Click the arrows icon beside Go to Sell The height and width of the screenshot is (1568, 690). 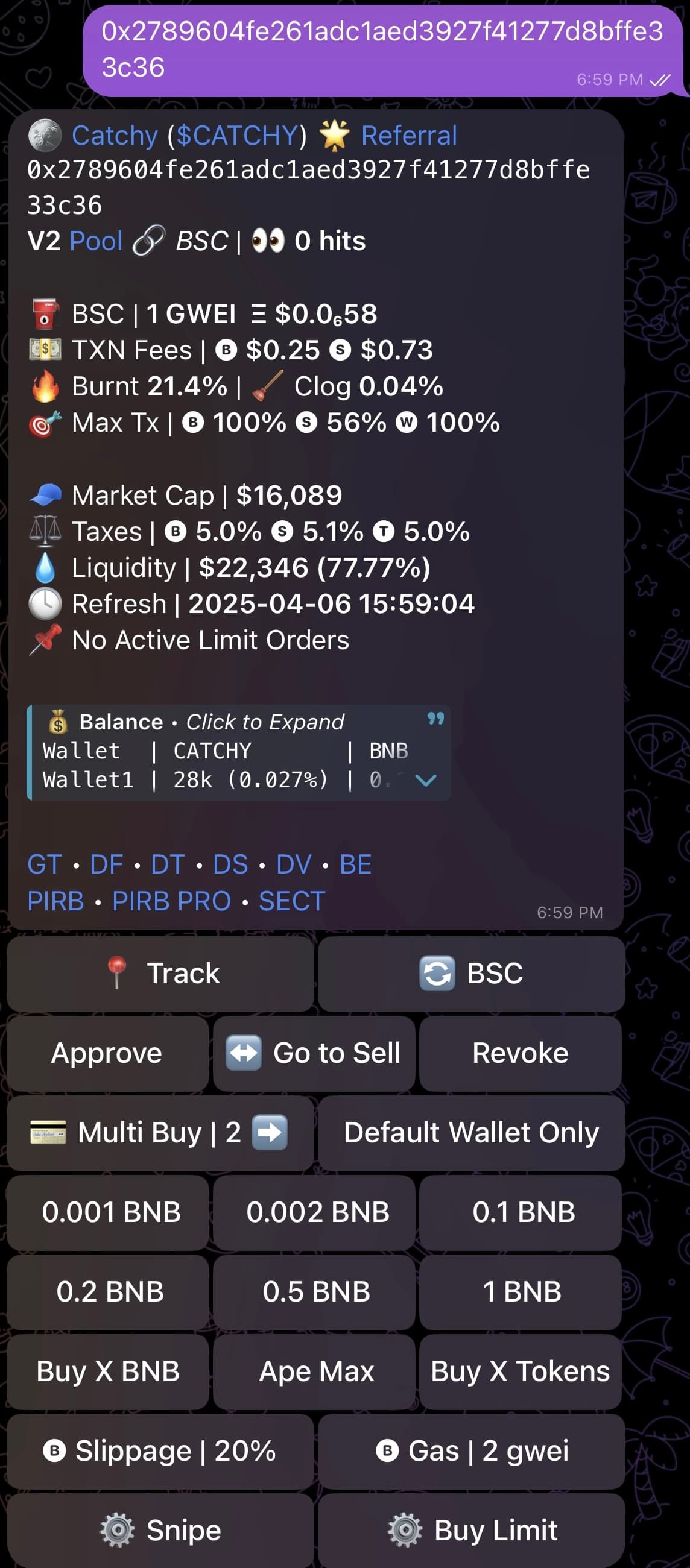245,1053
